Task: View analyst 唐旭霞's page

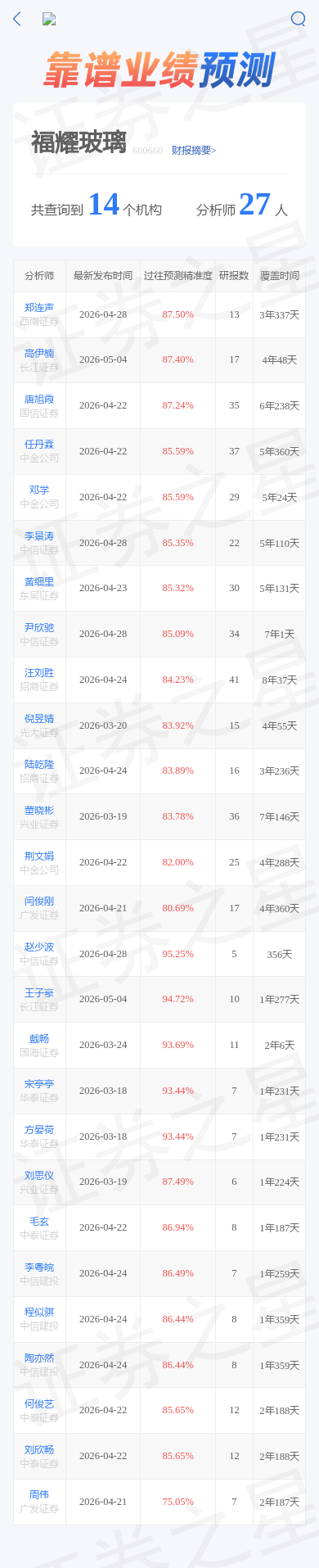Action: (x=39, y=400)
